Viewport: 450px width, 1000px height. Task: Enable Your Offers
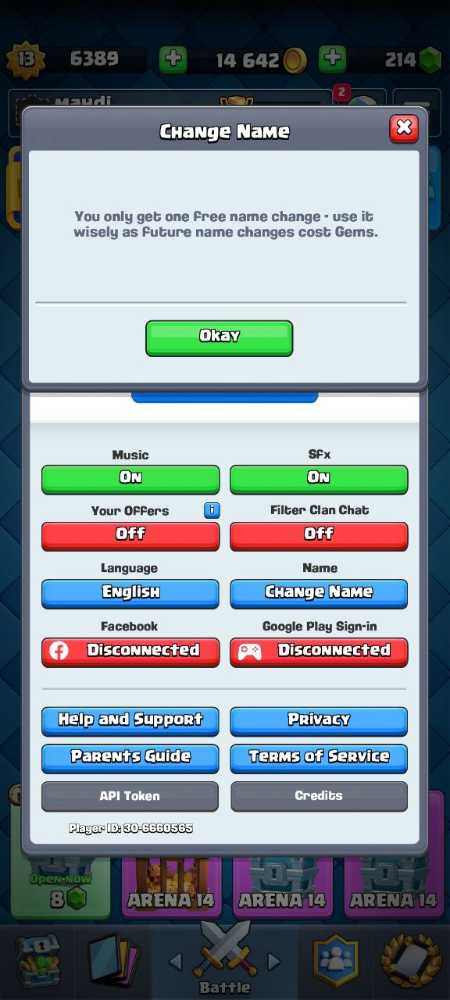coord(131,536)
